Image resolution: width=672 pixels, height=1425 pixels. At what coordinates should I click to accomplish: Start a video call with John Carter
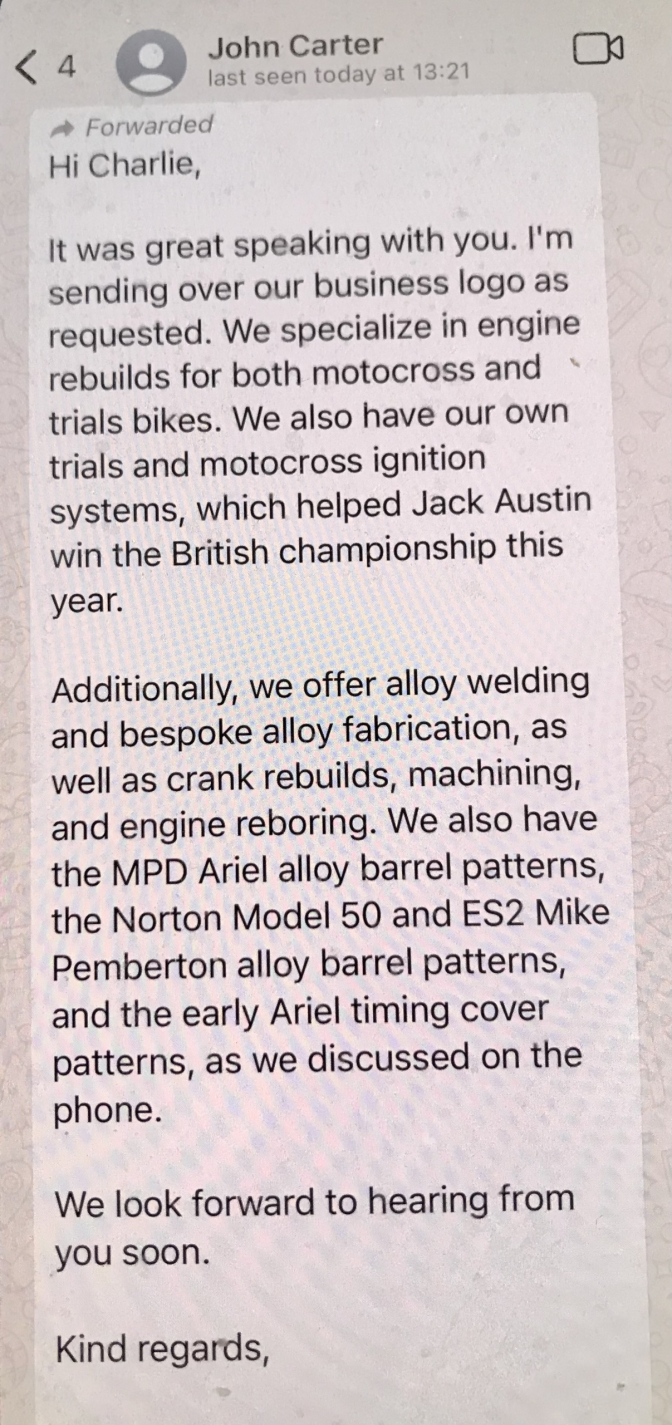tap(598, 49)
